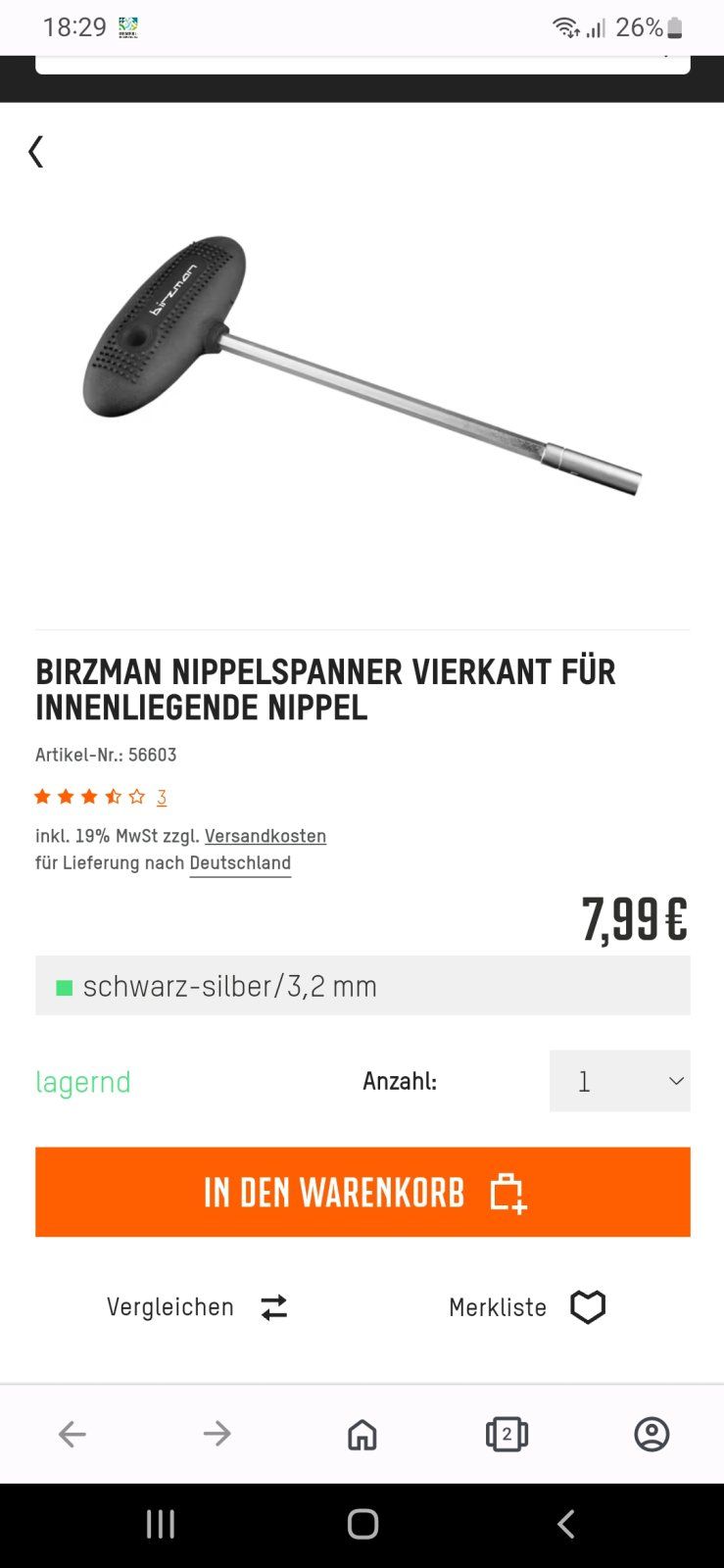Add the product to Vergleichen
The height and width of the screenshot is (1568, 724).
[196, 1307]
